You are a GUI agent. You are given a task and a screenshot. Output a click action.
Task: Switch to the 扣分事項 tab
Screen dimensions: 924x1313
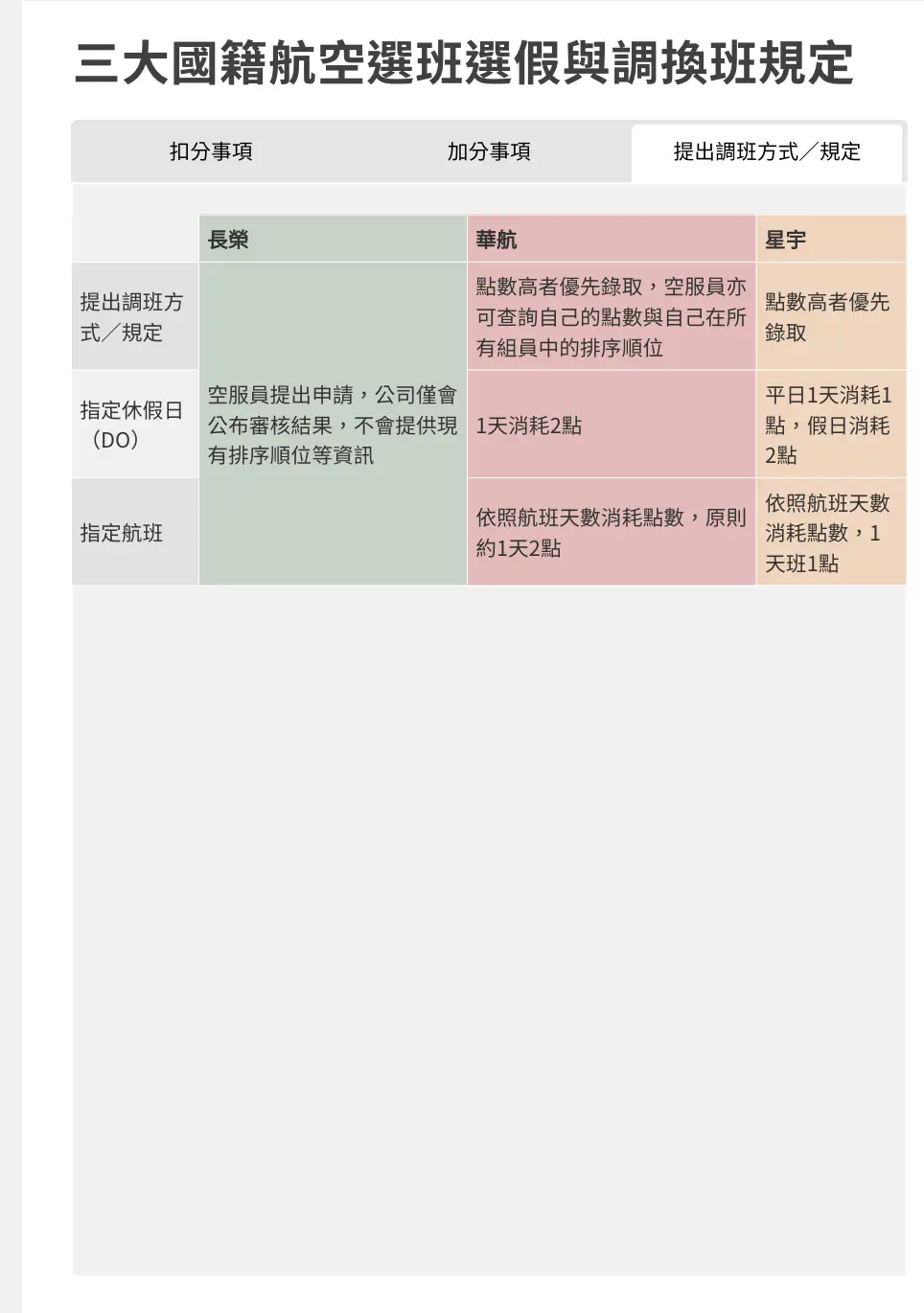[x=211, y=151]
